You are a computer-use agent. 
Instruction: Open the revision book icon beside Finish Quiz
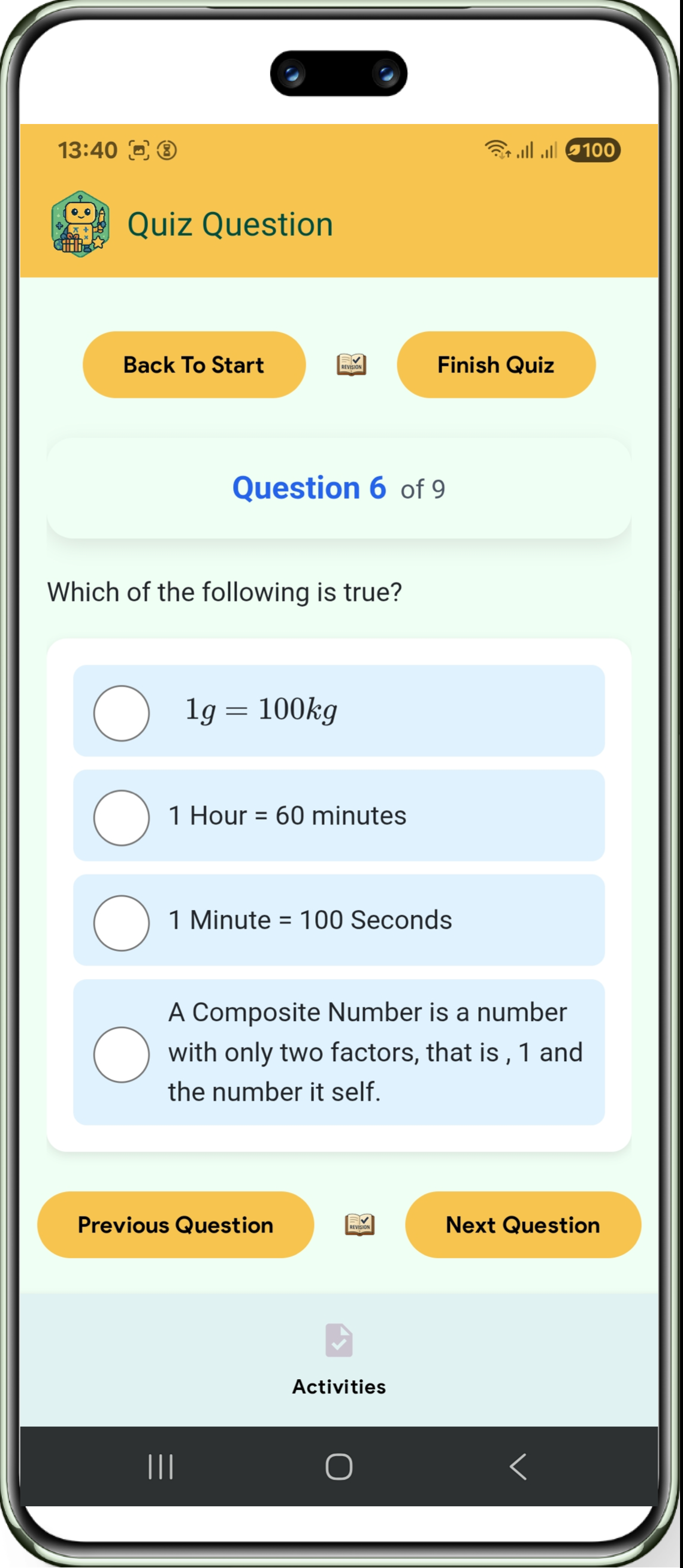(x=351, y=365)
